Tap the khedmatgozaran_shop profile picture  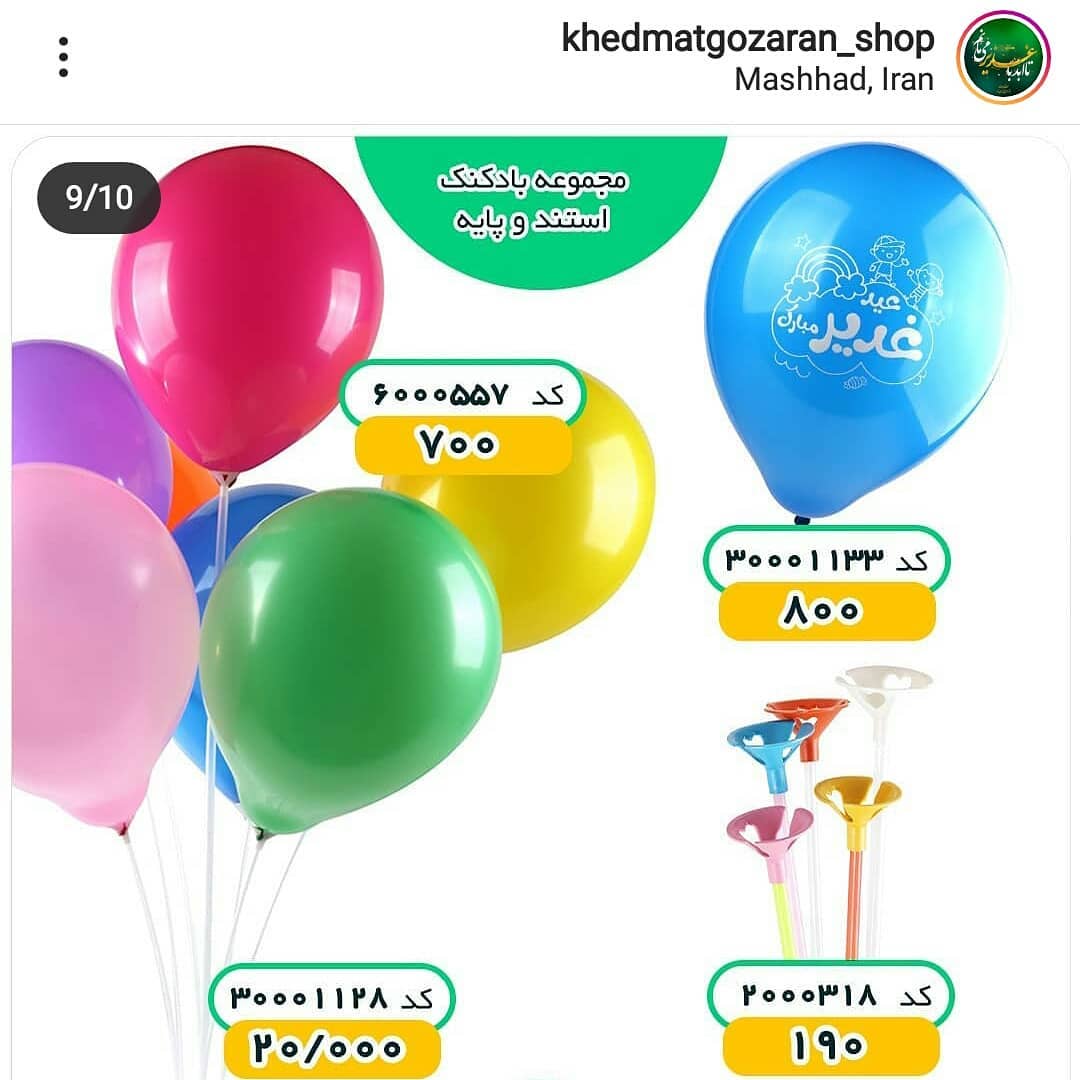coord(1003,57)
